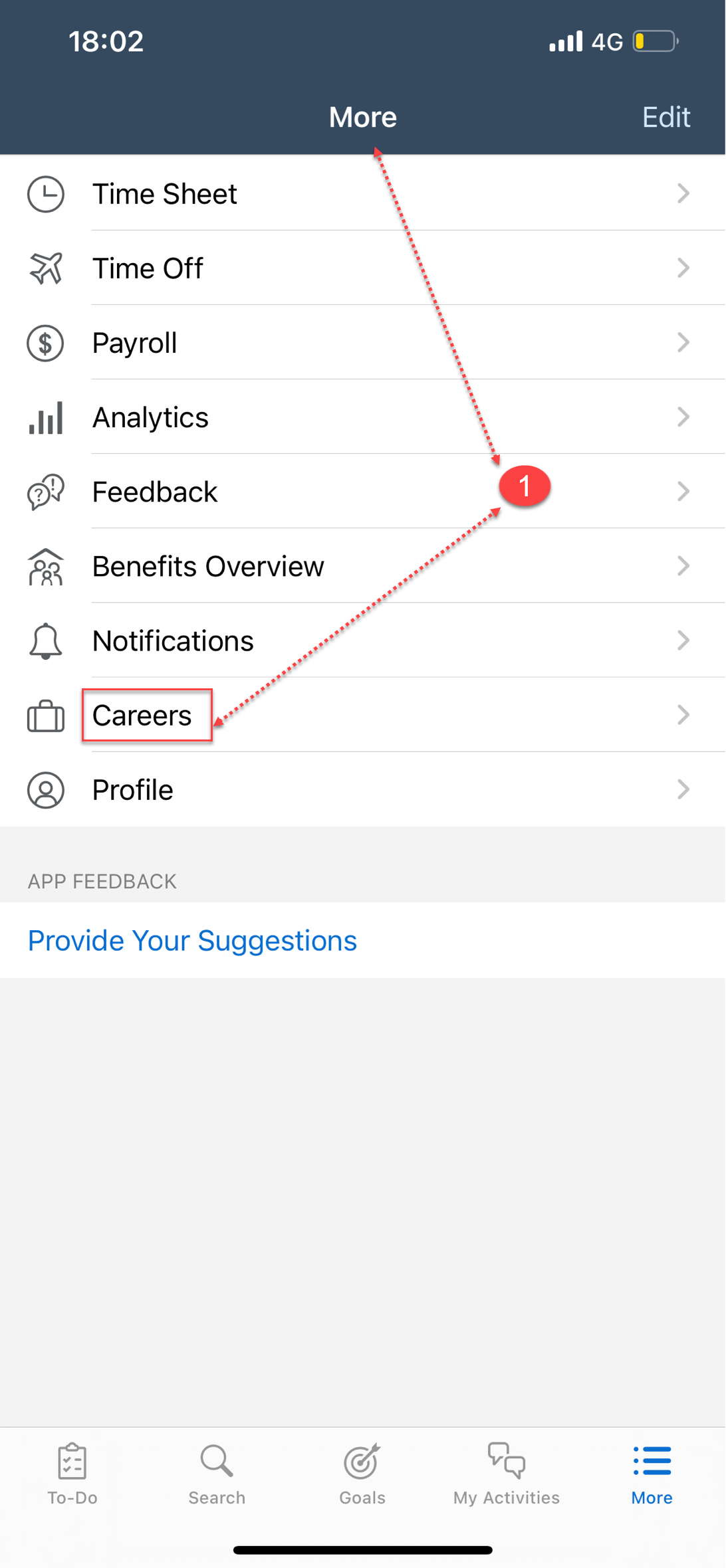
Task: Tap Edit in the top bar
Action: pyautogui.click(x=665, y=118)
